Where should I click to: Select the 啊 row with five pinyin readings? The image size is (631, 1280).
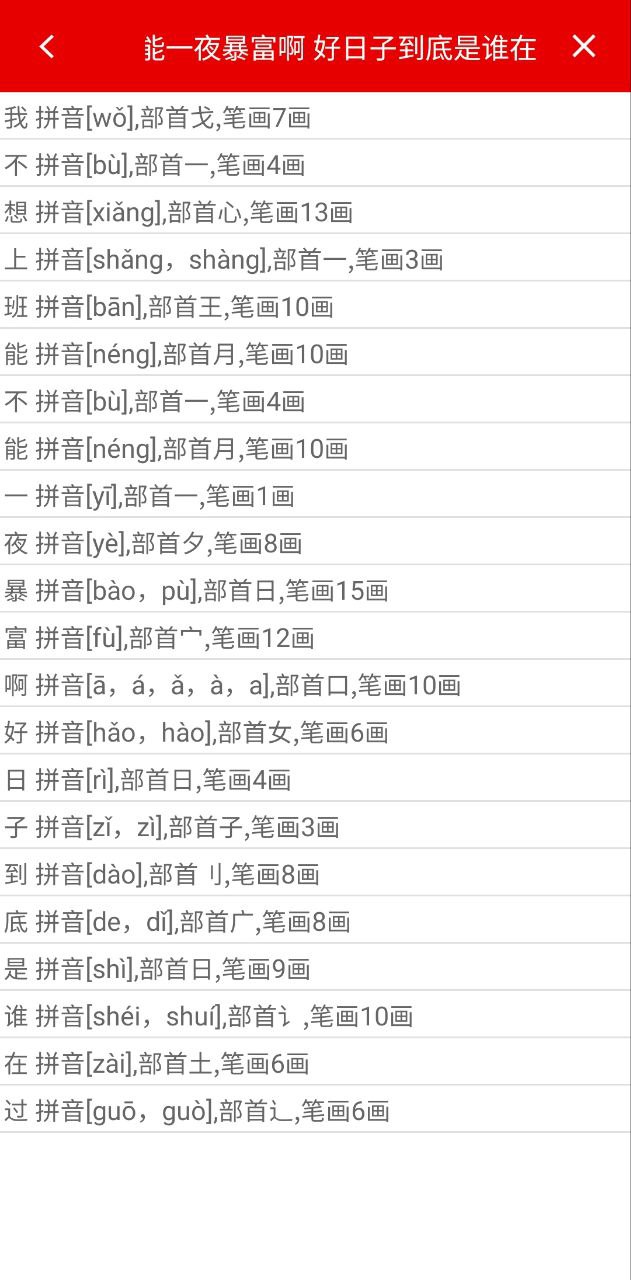(x=232, y=685)
